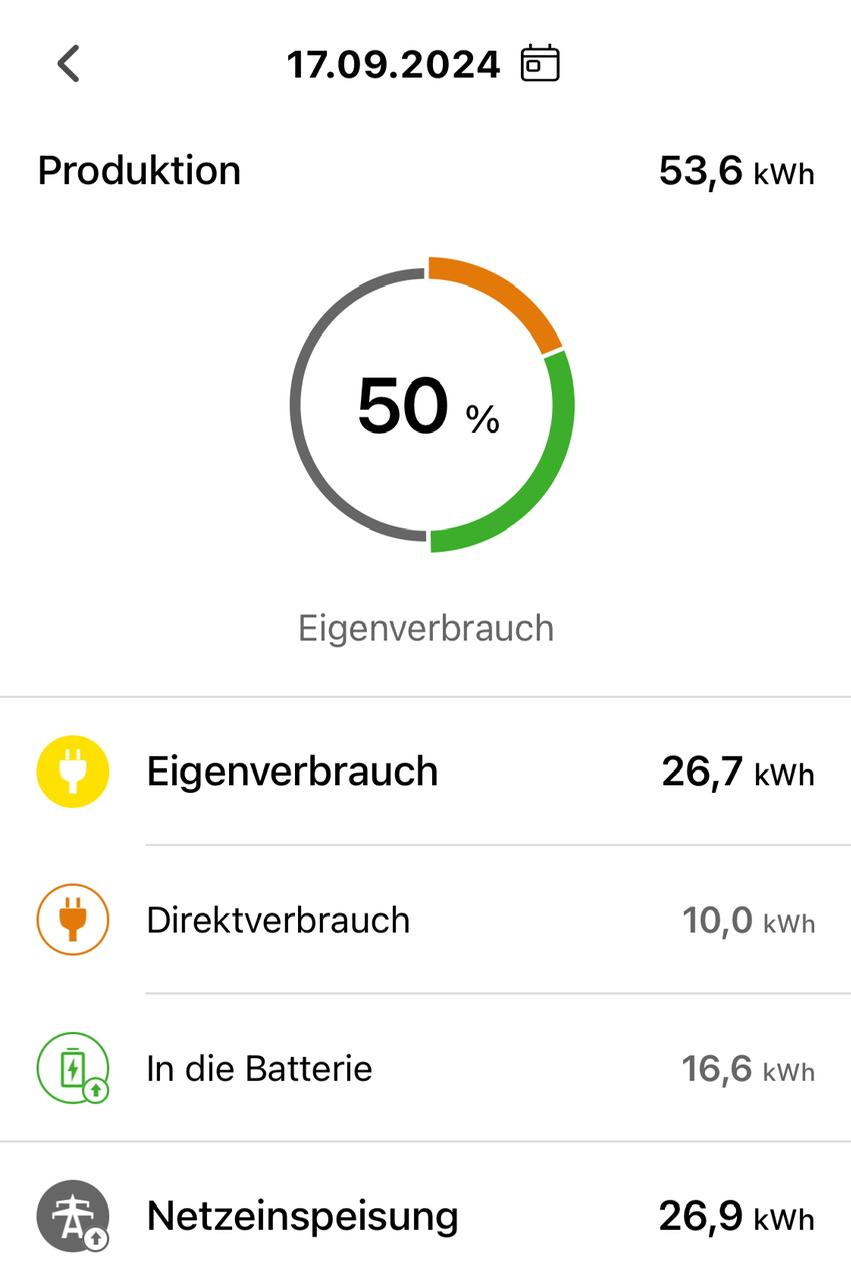Go back using the top-left arrow
Viewport: 851px width, 1280px height.
tap(68, 64)
